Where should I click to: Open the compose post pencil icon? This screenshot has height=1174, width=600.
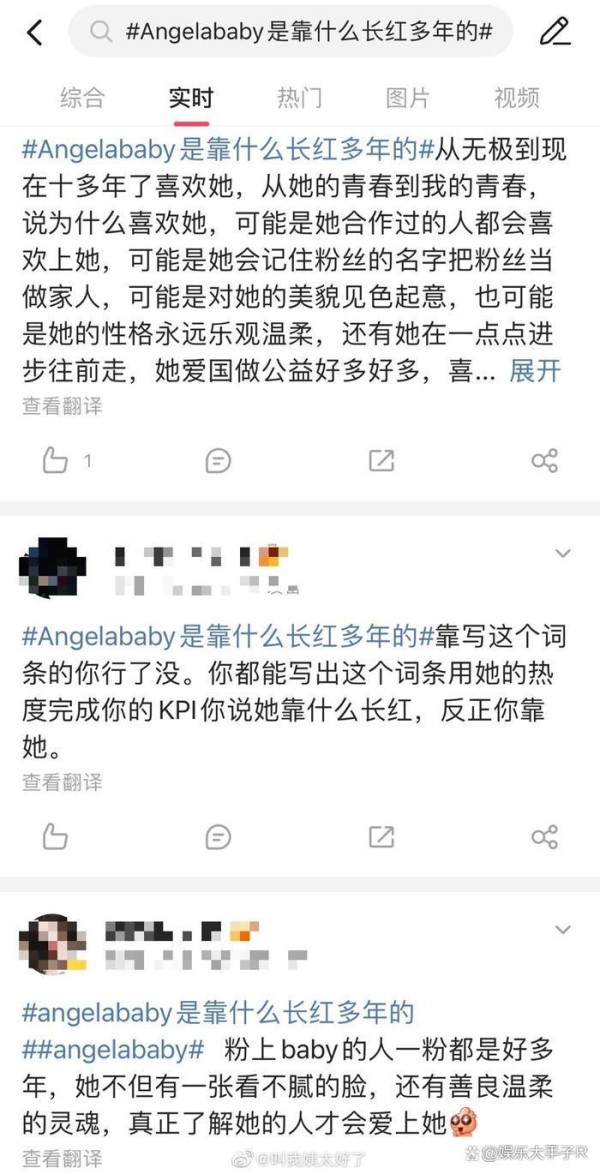tap(553, 33)
